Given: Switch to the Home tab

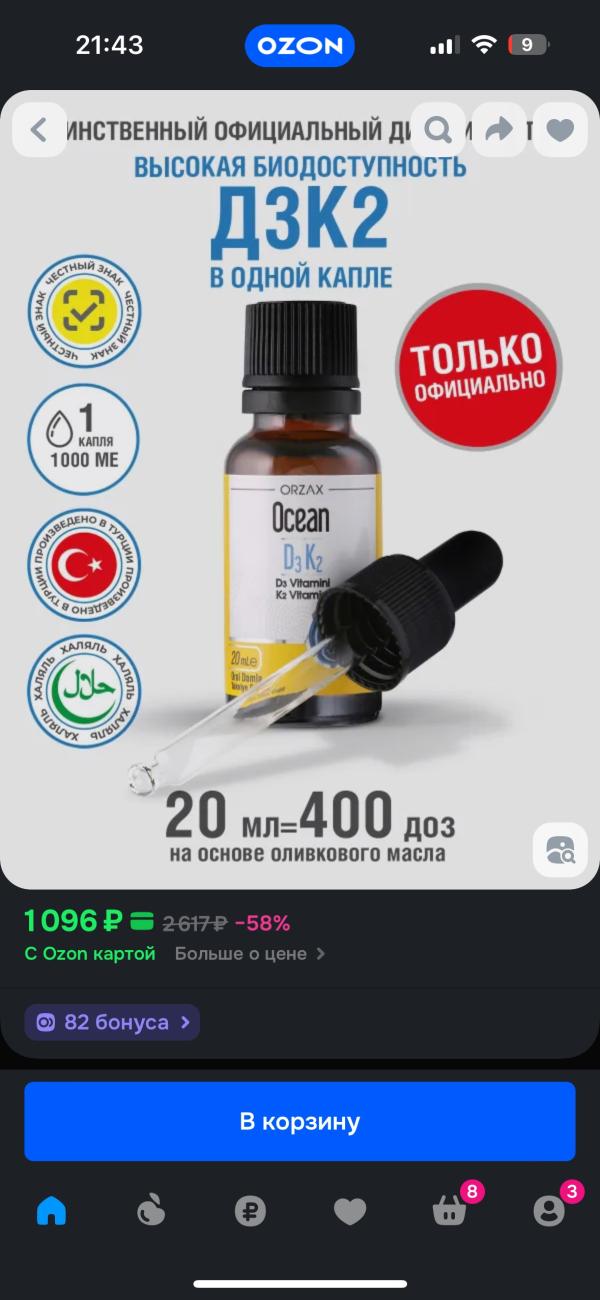Looking at the screenshot, I should click(x=51, y=1211).
